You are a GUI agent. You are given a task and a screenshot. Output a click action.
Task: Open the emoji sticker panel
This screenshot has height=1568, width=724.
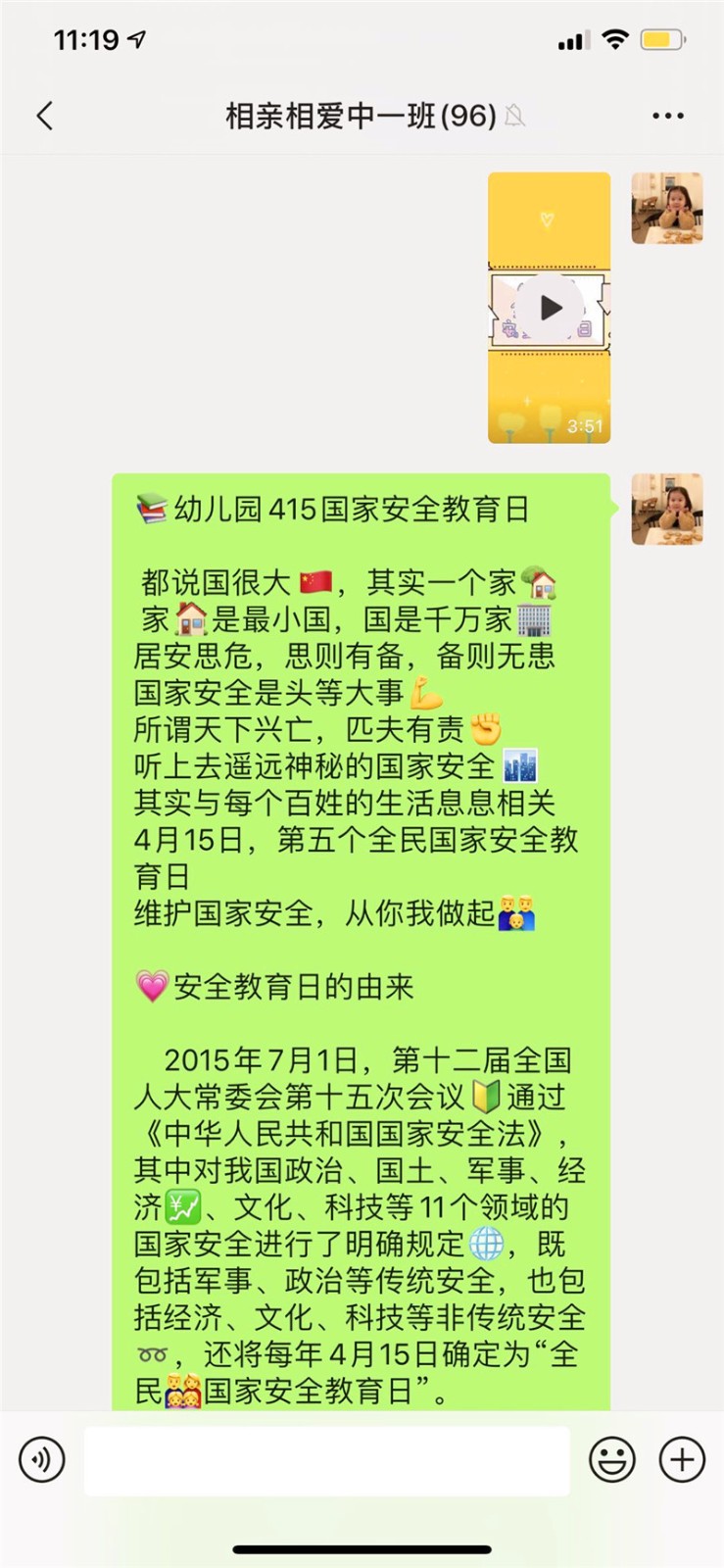point(612,1460)
